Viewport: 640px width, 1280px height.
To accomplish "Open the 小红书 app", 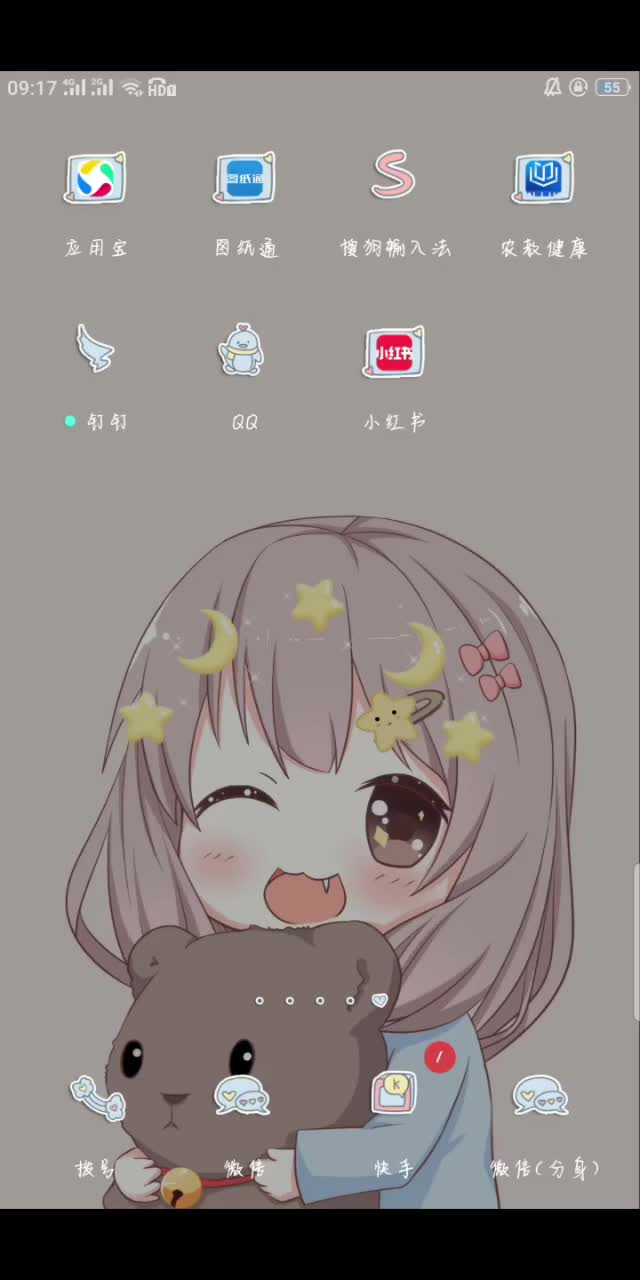I will (393, 352).
